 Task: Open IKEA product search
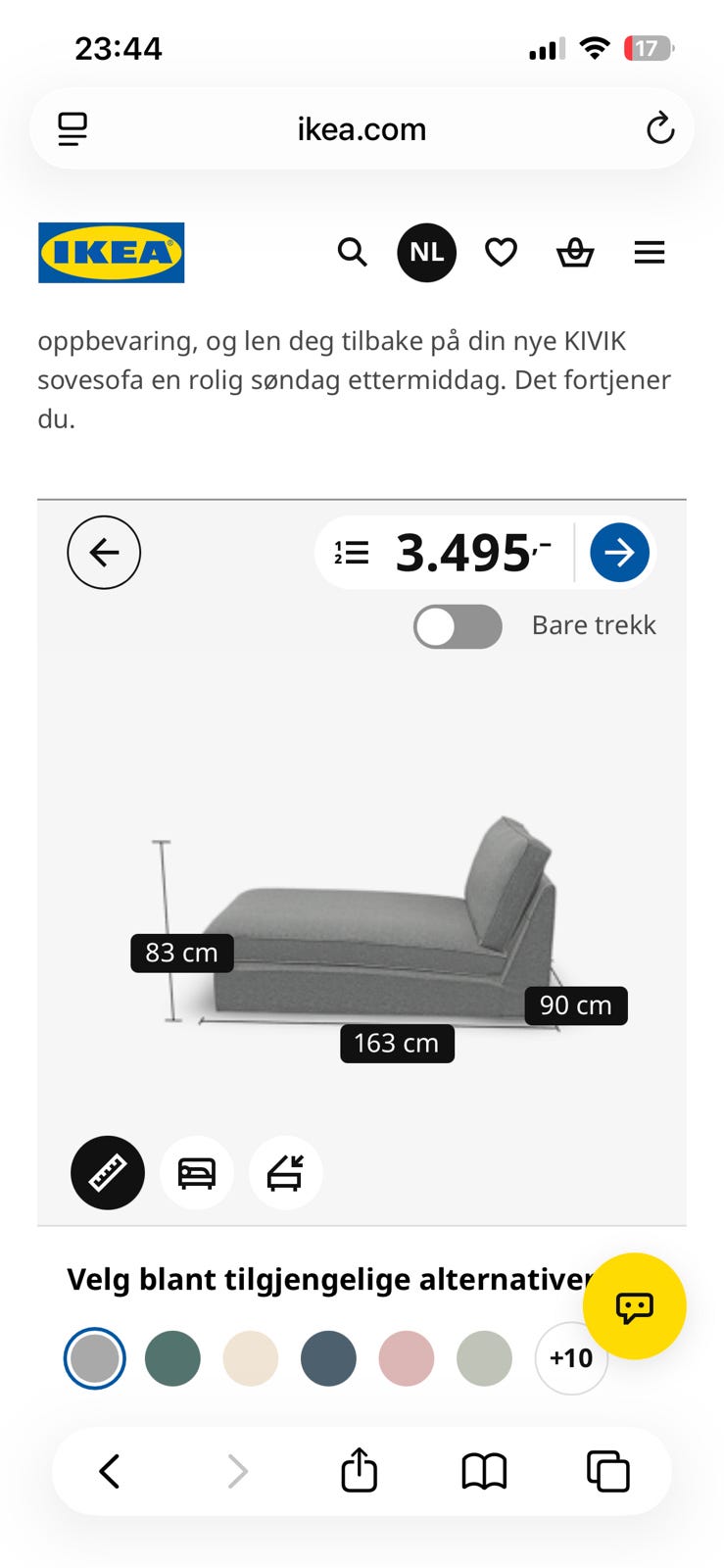353,253
